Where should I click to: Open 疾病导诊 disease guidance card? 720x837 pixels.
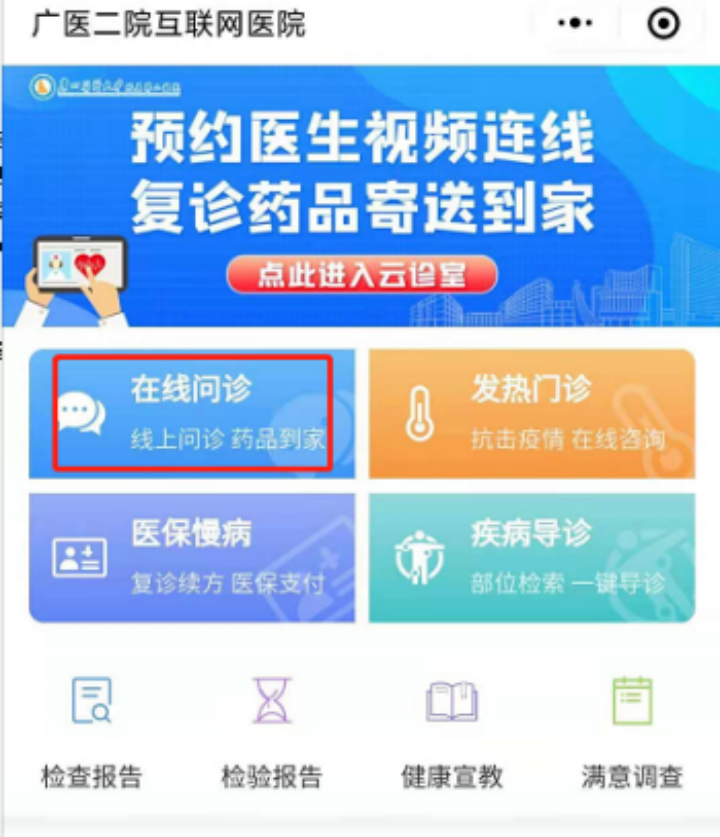point(532,558)
